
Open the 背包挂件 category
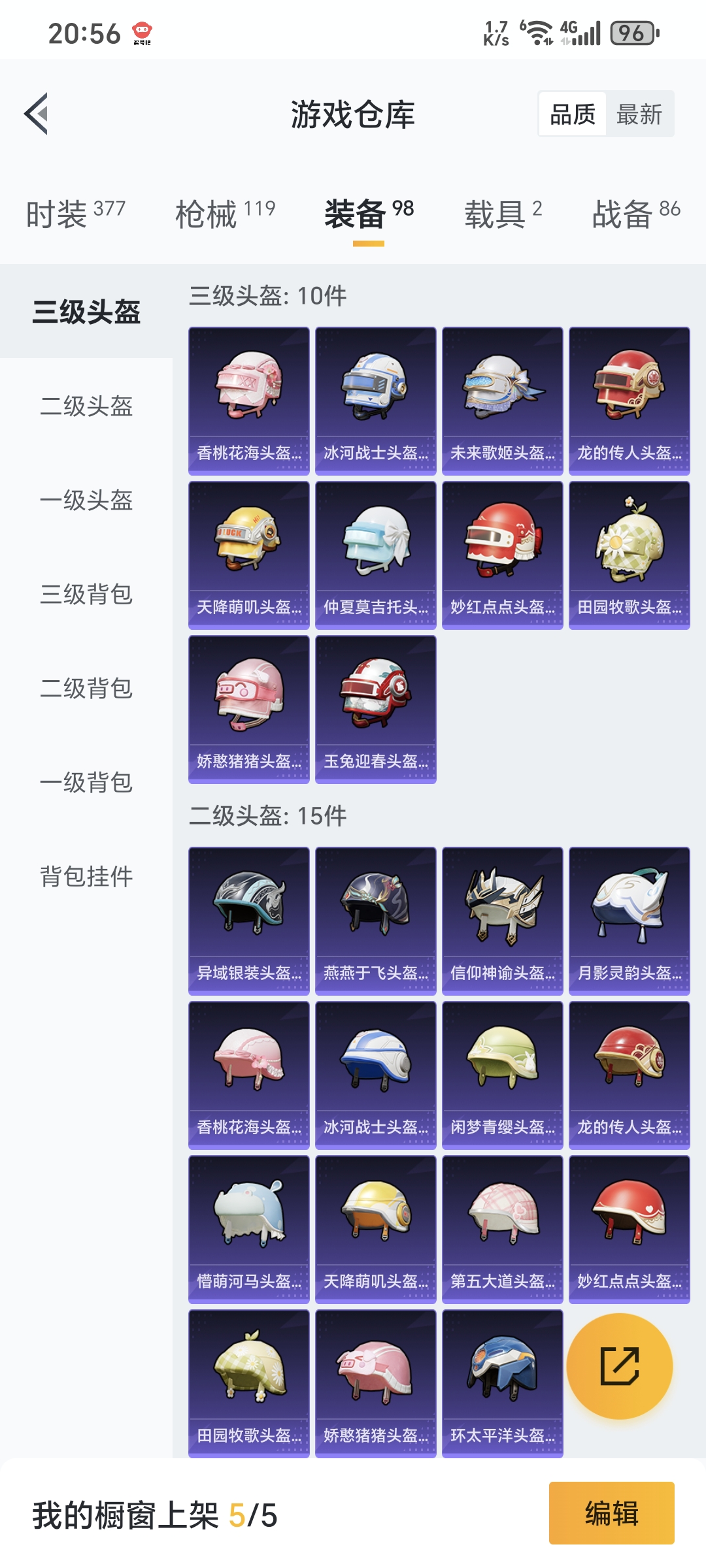(86, 876)
